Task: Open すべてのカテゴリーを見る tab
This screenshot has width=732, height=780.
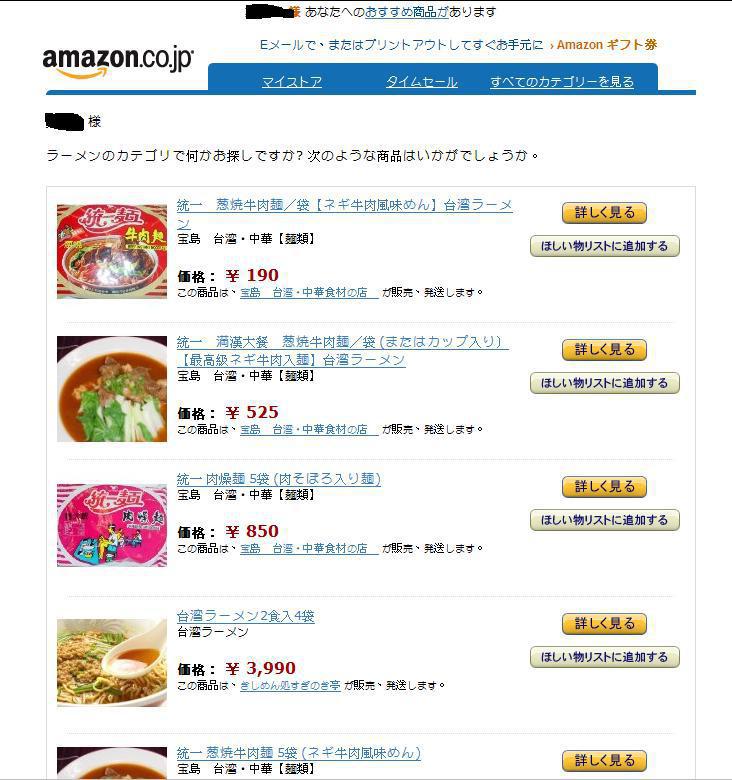Action: coord(561,82)
